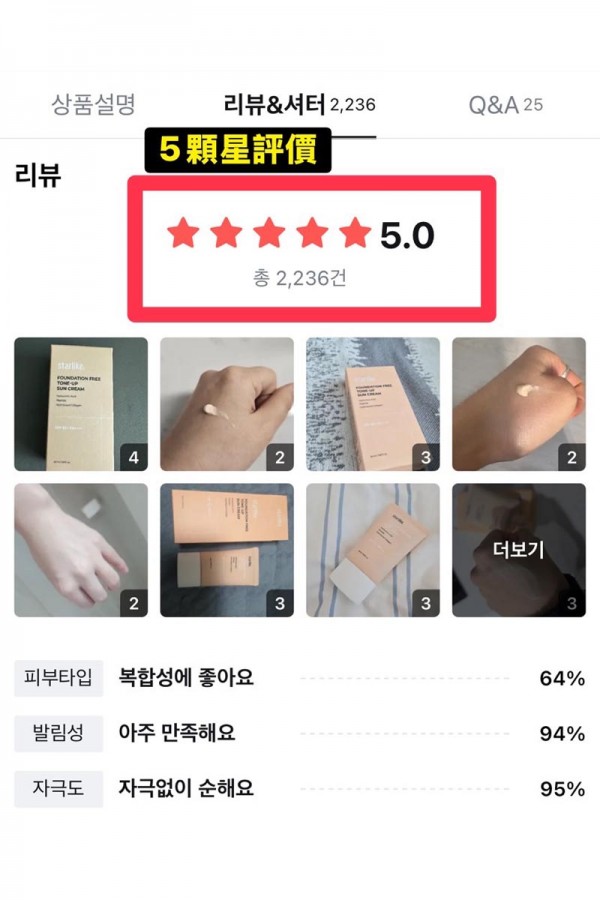
Task: Open the review photo marked 4
Action: (81, 404)
